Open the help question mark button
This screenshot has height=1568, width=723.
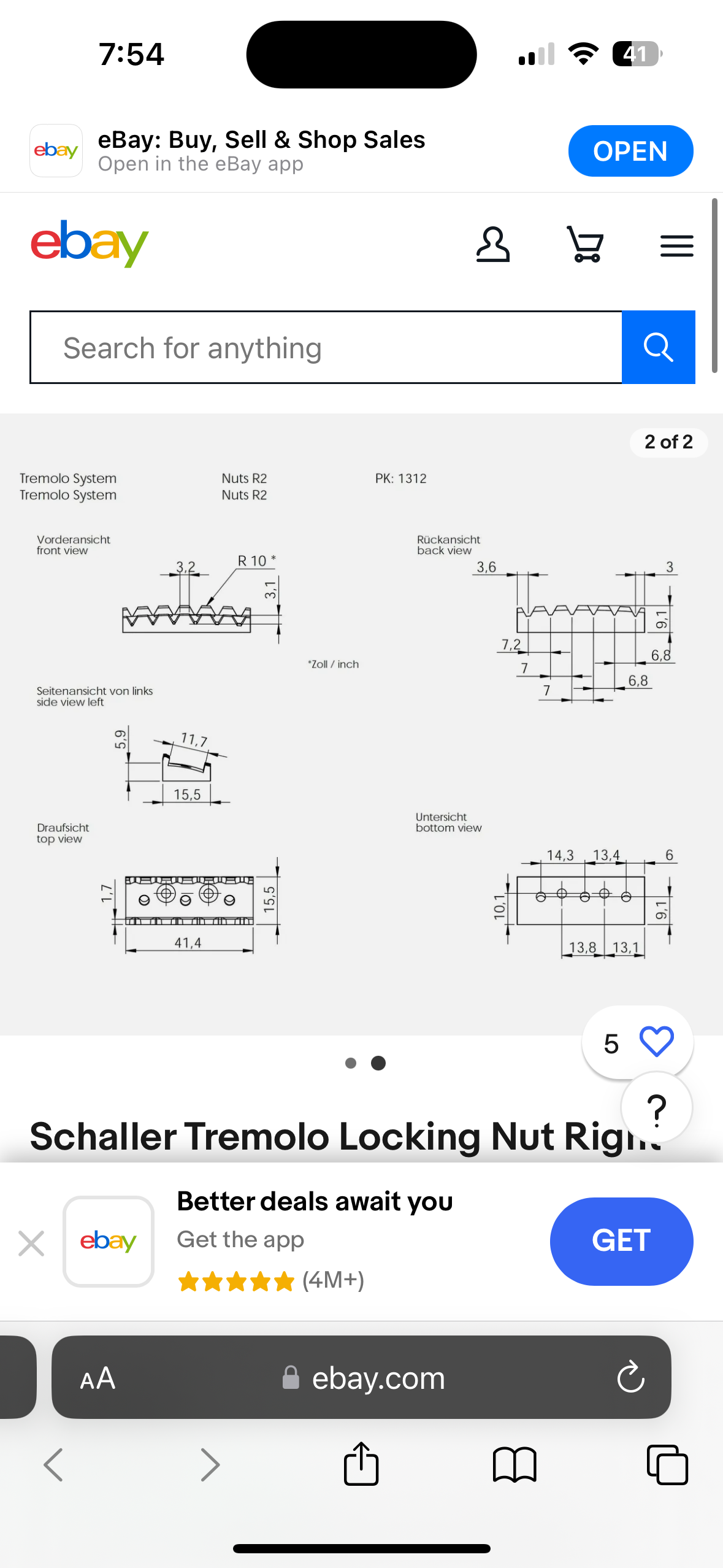[657, 1108]
